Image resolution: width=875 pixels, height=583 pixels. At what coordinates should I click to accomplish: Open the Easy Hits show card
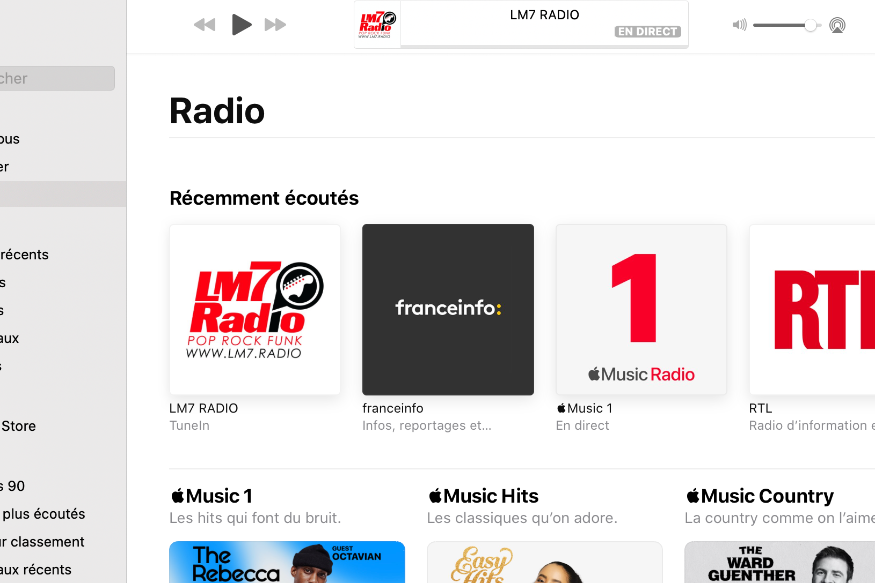click(x=544, y=562)
